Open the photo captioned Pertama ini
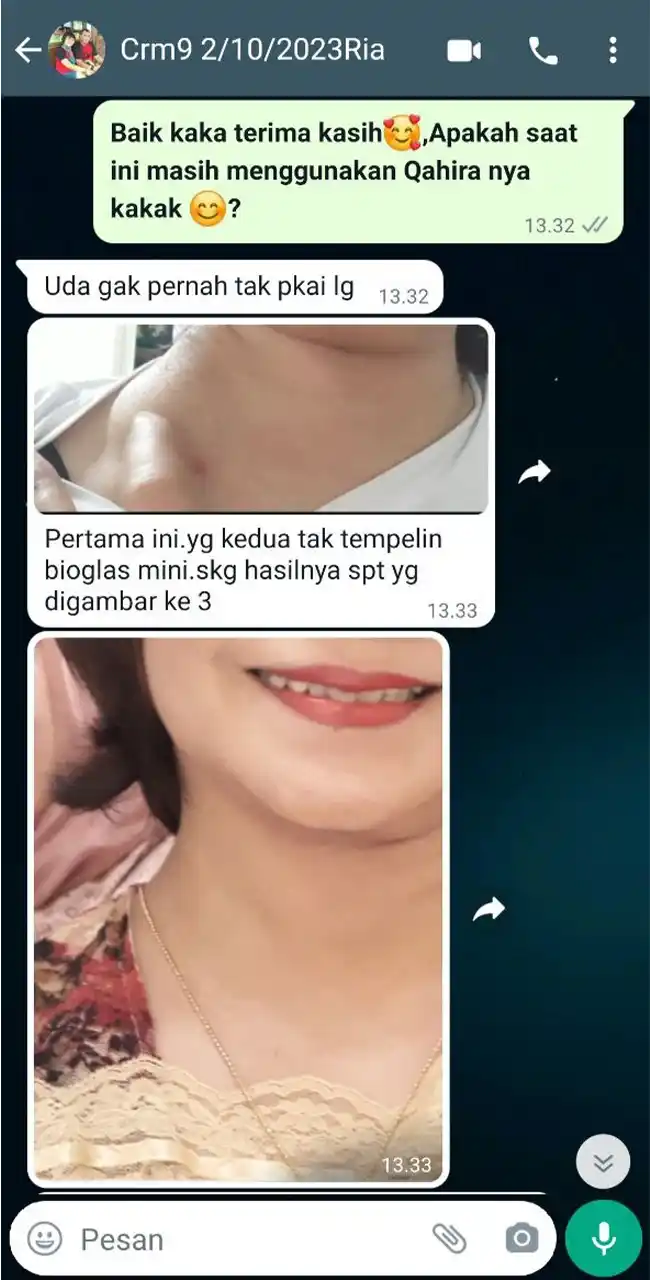 point(261,418)
